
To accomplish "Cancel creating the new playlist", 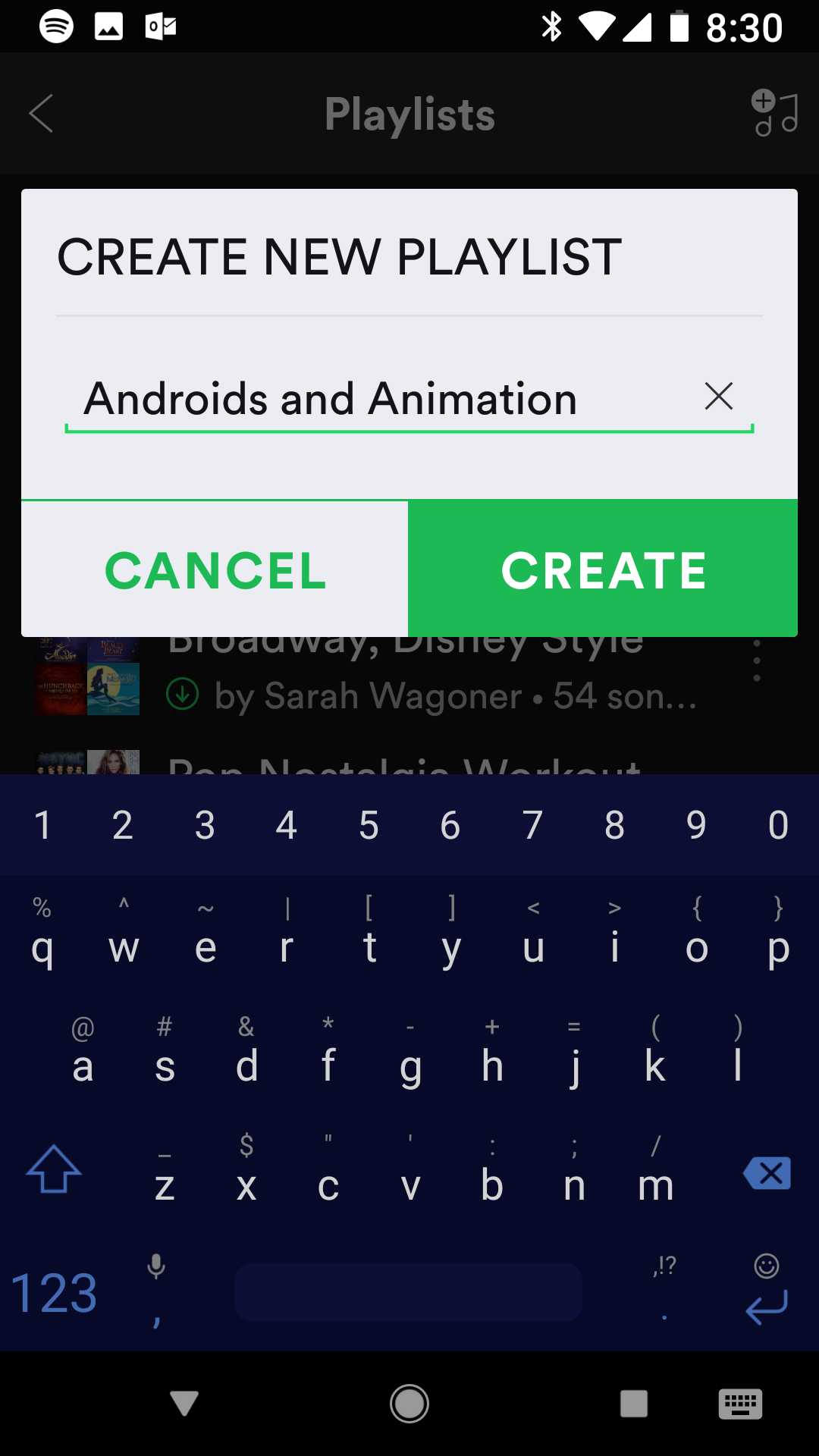I will [215, 569].
